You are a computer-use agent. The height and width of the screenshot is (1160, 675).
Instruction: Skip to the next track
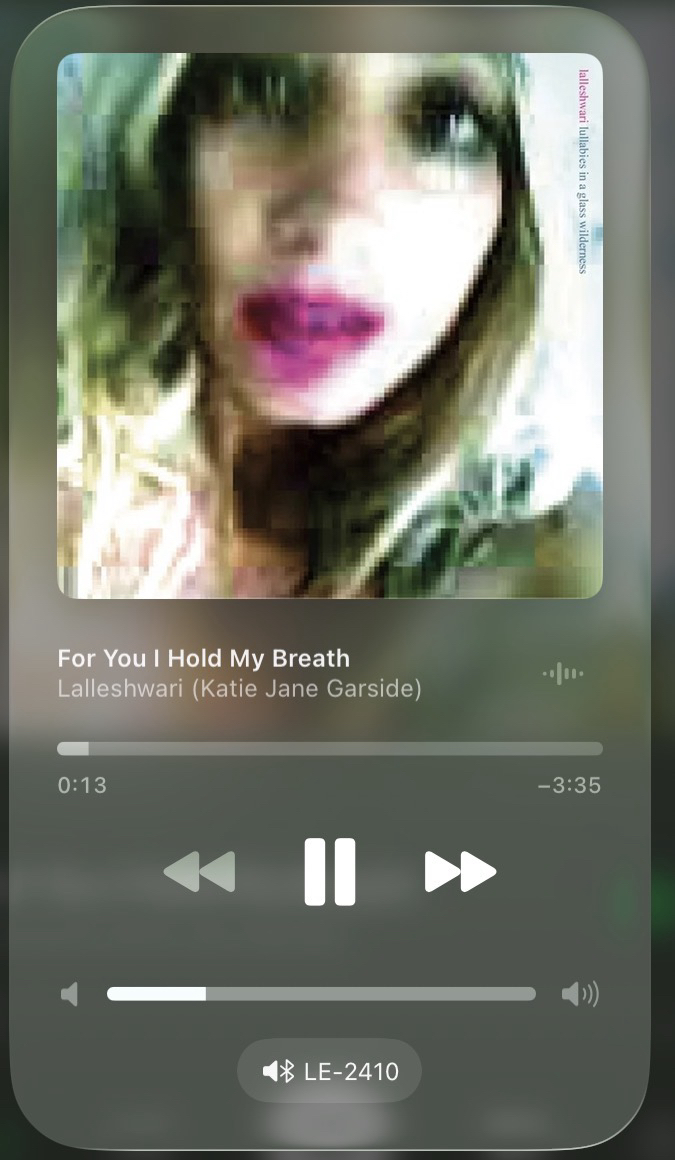click(460, 871)
